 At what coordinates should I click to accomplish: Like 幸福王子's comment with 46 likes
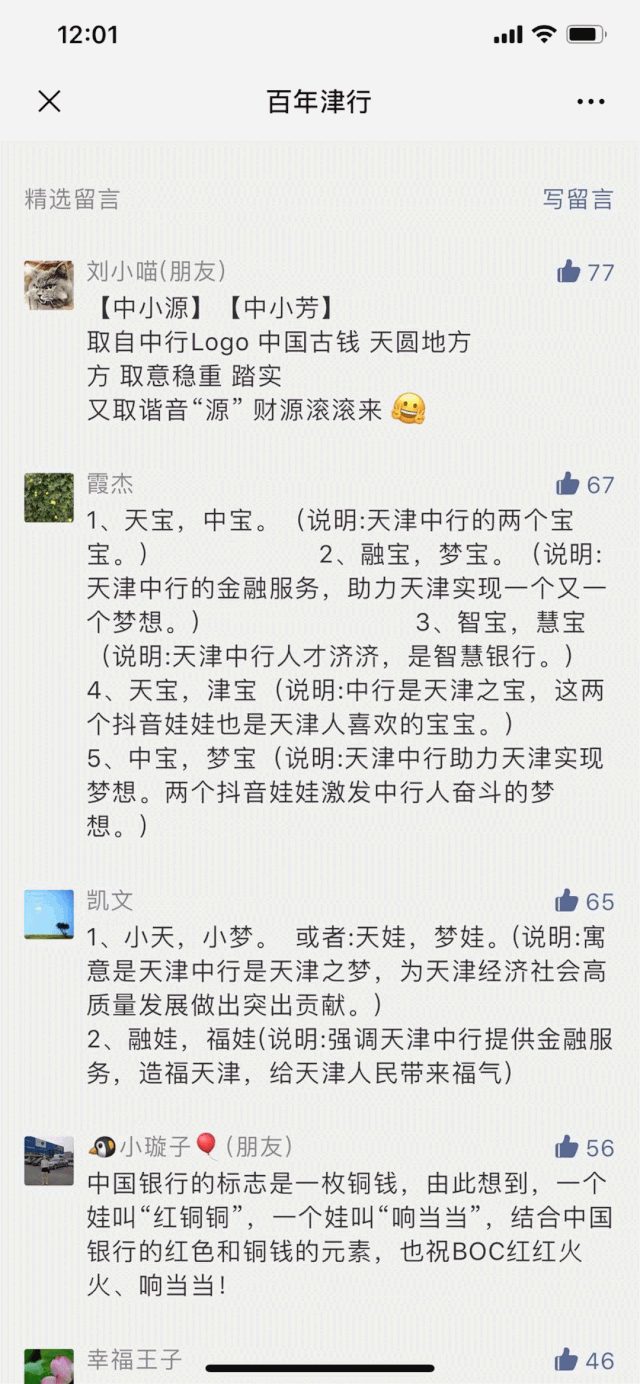point(568,1359)
